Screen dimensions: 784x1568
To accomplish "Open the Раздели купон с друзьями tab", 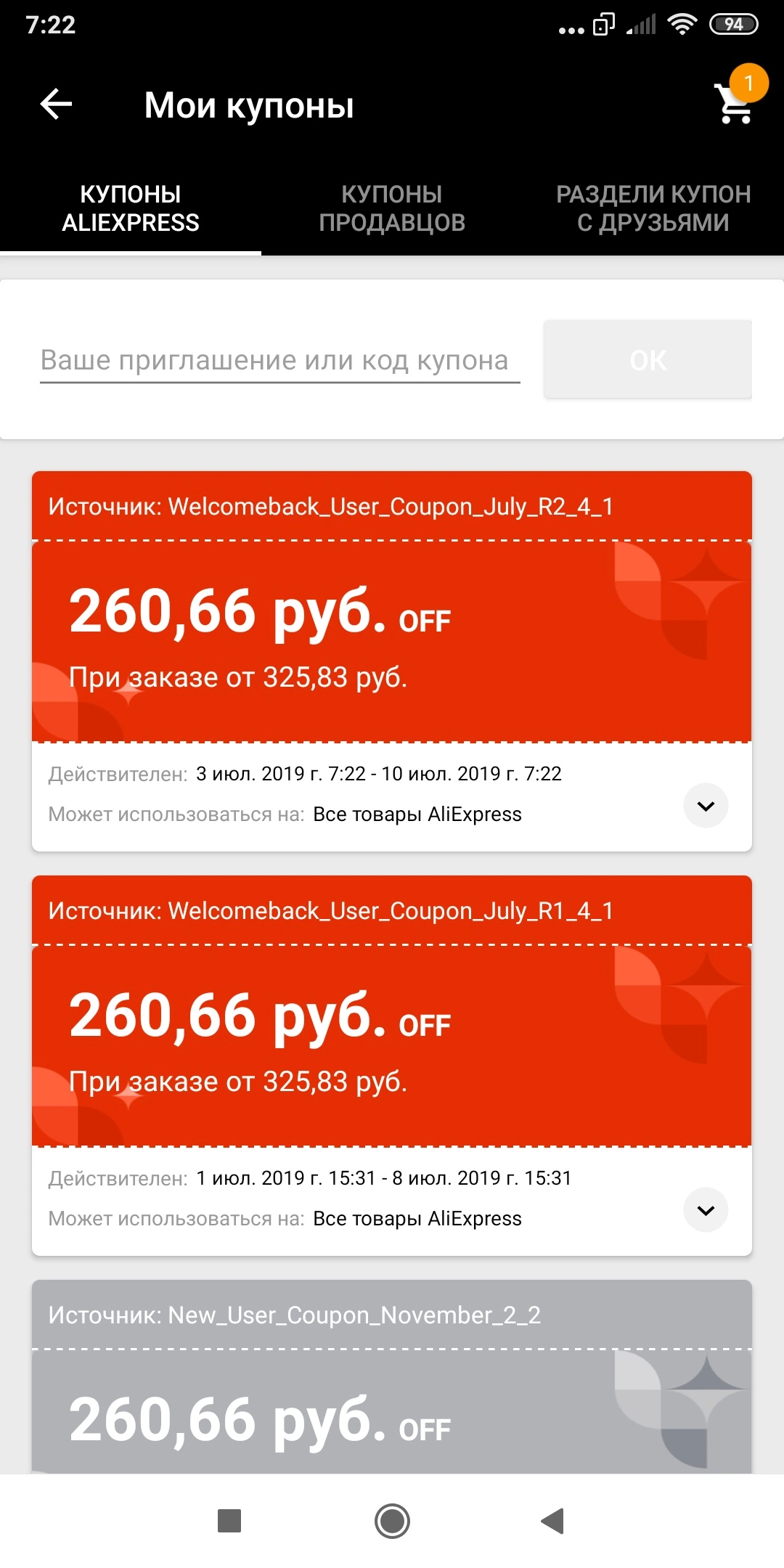I will click(x=653, y=208).
